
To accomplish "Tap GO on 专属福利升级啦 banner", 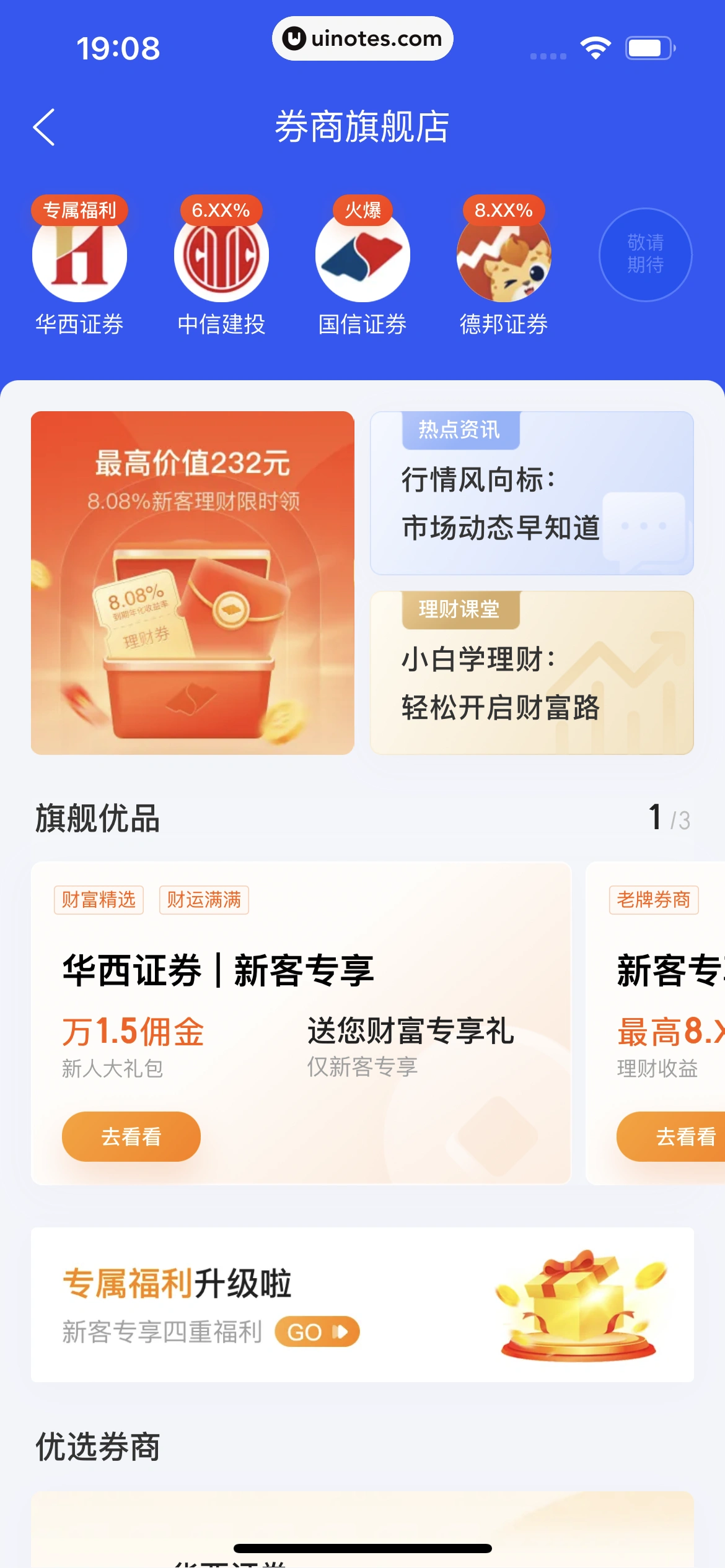I will (317, 1331).
